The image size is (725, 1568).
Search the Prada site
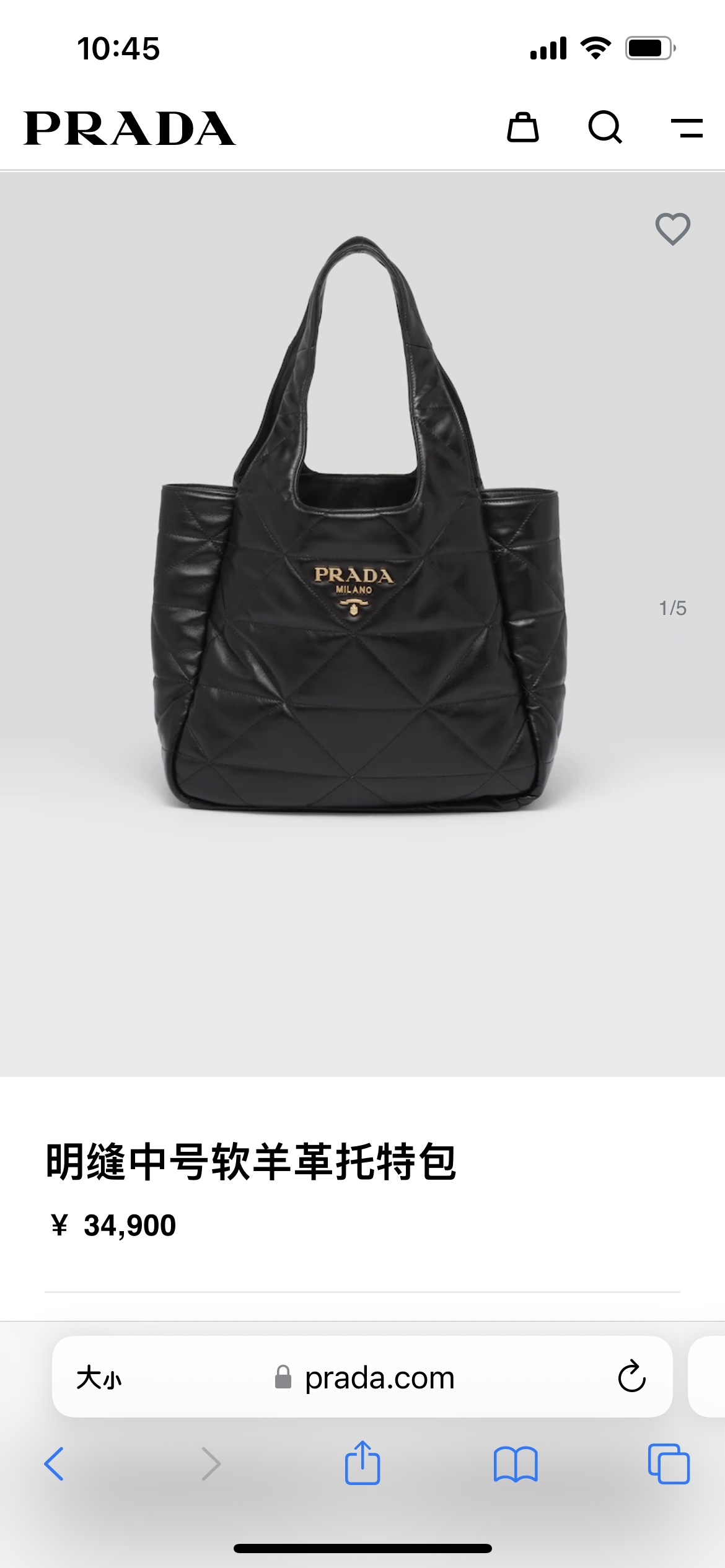pyautogui.click(x=605, y=128)
